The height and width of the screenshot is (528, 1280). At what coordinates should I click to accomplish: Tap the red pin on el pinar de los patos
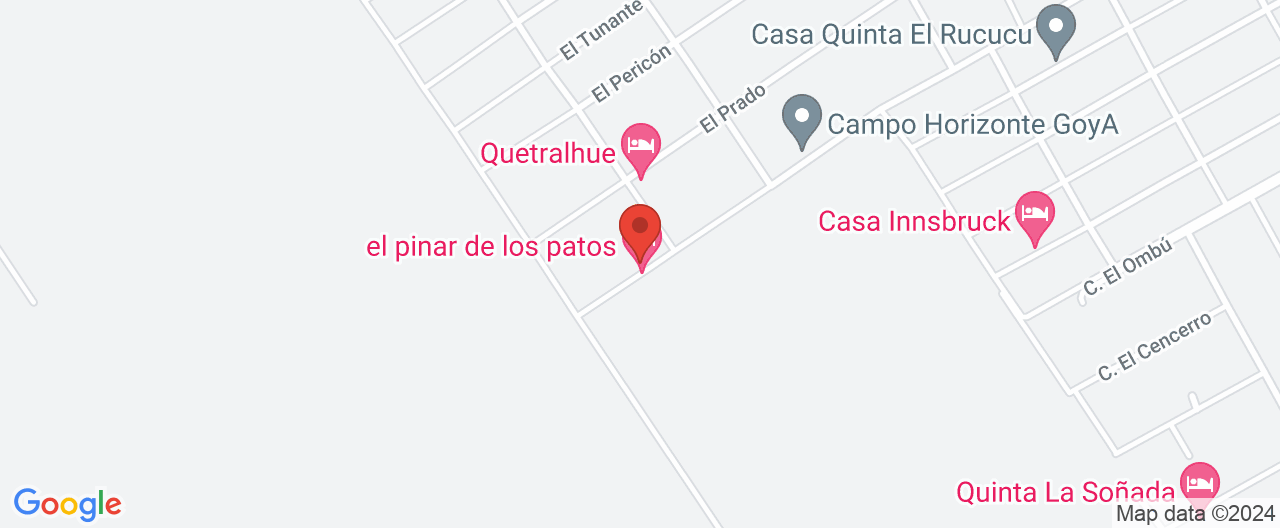click(x=640, y=228)
